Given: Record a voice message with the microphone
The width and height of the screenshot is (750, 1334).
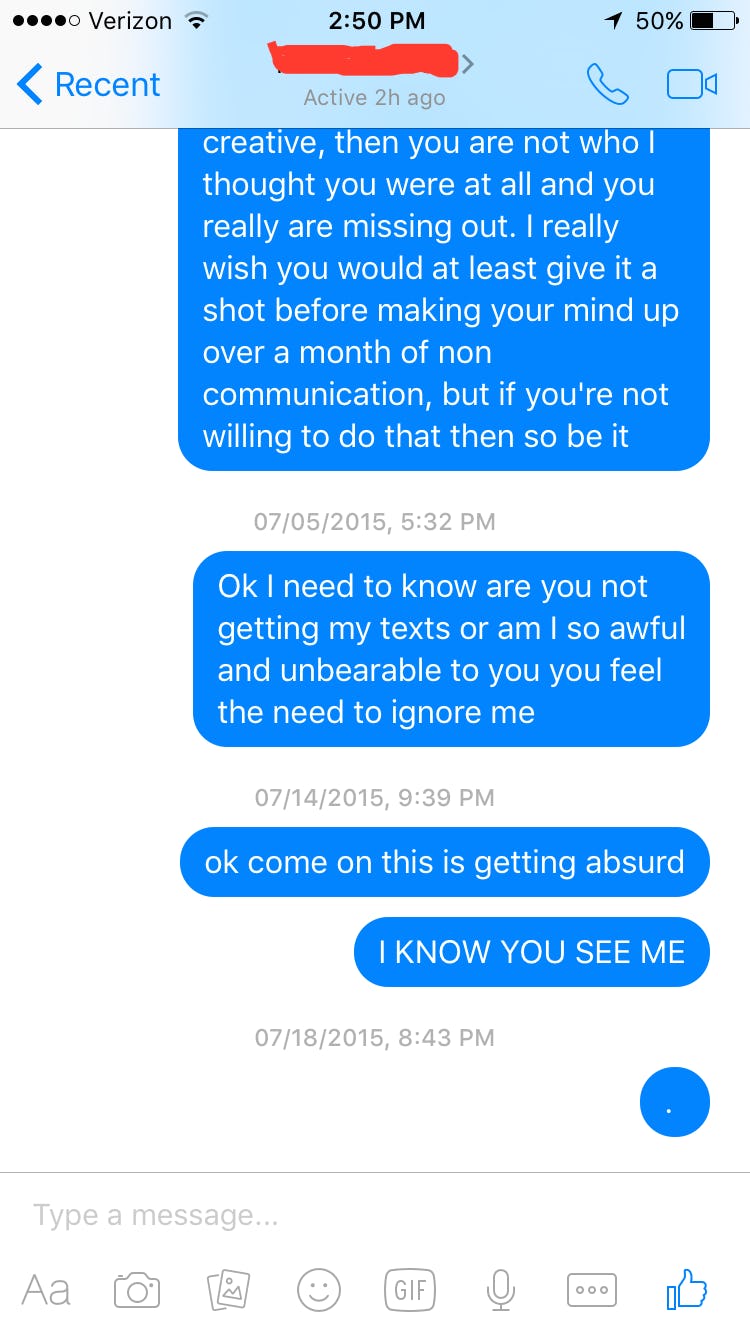Looking at the screenshot, I should [500, 1290].
